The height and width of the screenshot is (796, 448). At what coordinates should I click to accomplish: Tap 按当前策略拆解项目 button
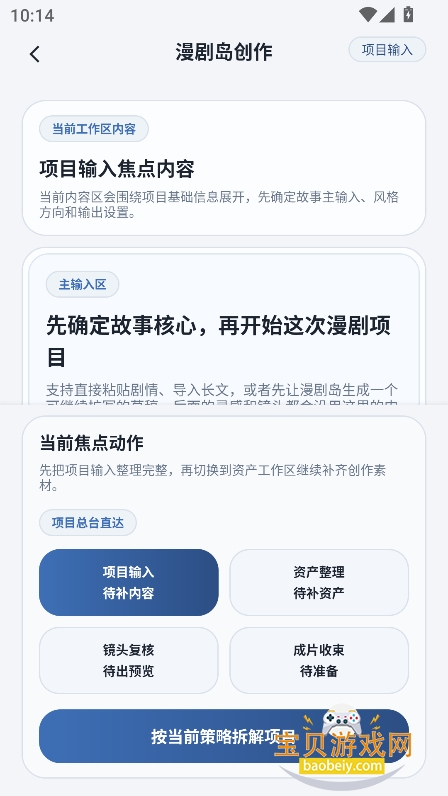click(x=224, y=736)
